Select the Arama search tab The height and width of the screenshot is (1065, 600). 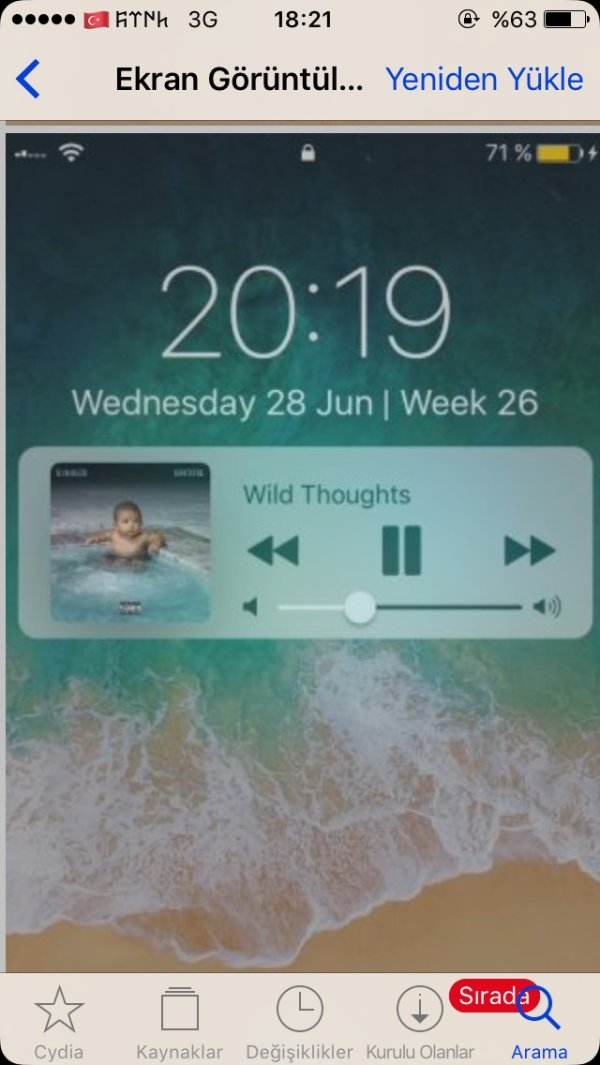tap(540, 1022)
